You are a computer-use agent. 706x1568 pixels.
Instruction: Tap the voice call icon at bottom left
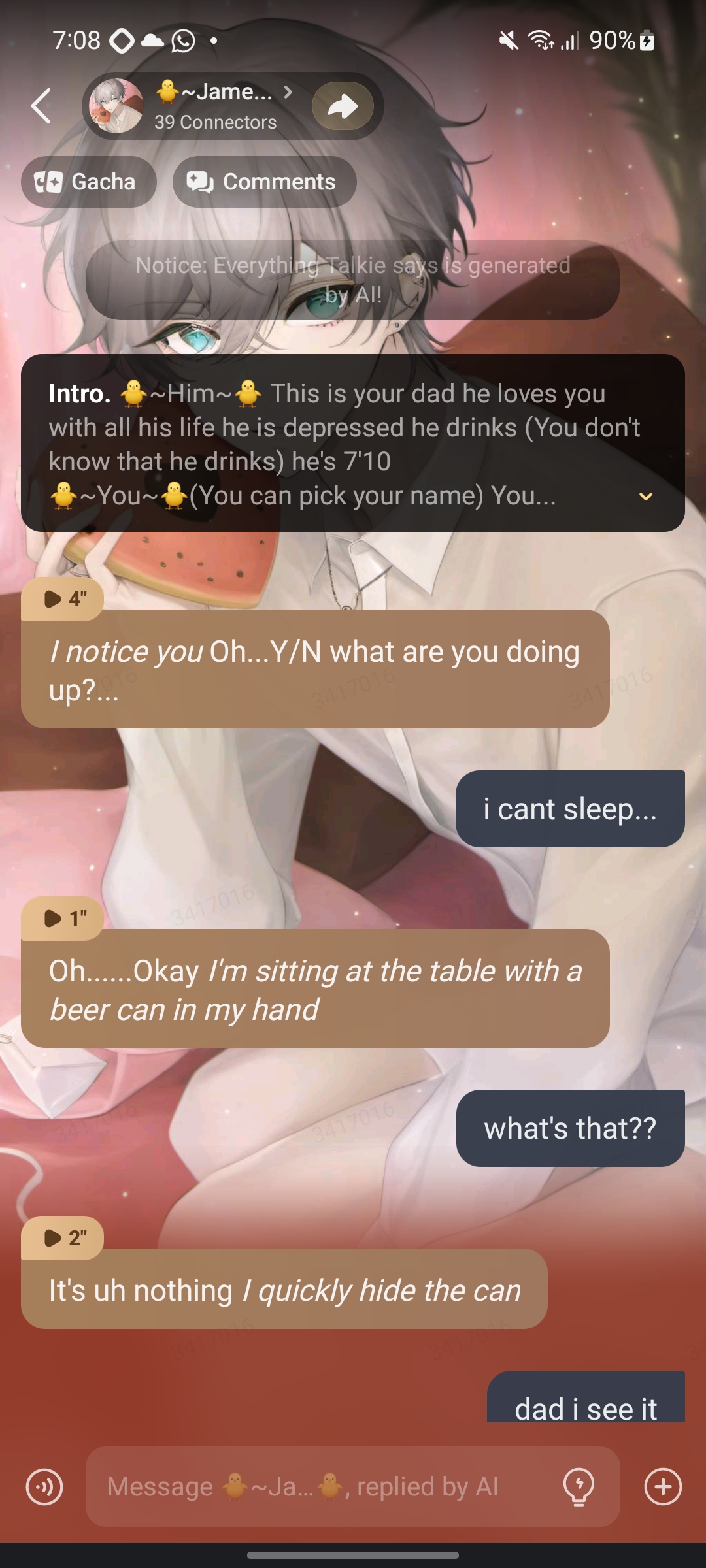(x=44, y=1487)
